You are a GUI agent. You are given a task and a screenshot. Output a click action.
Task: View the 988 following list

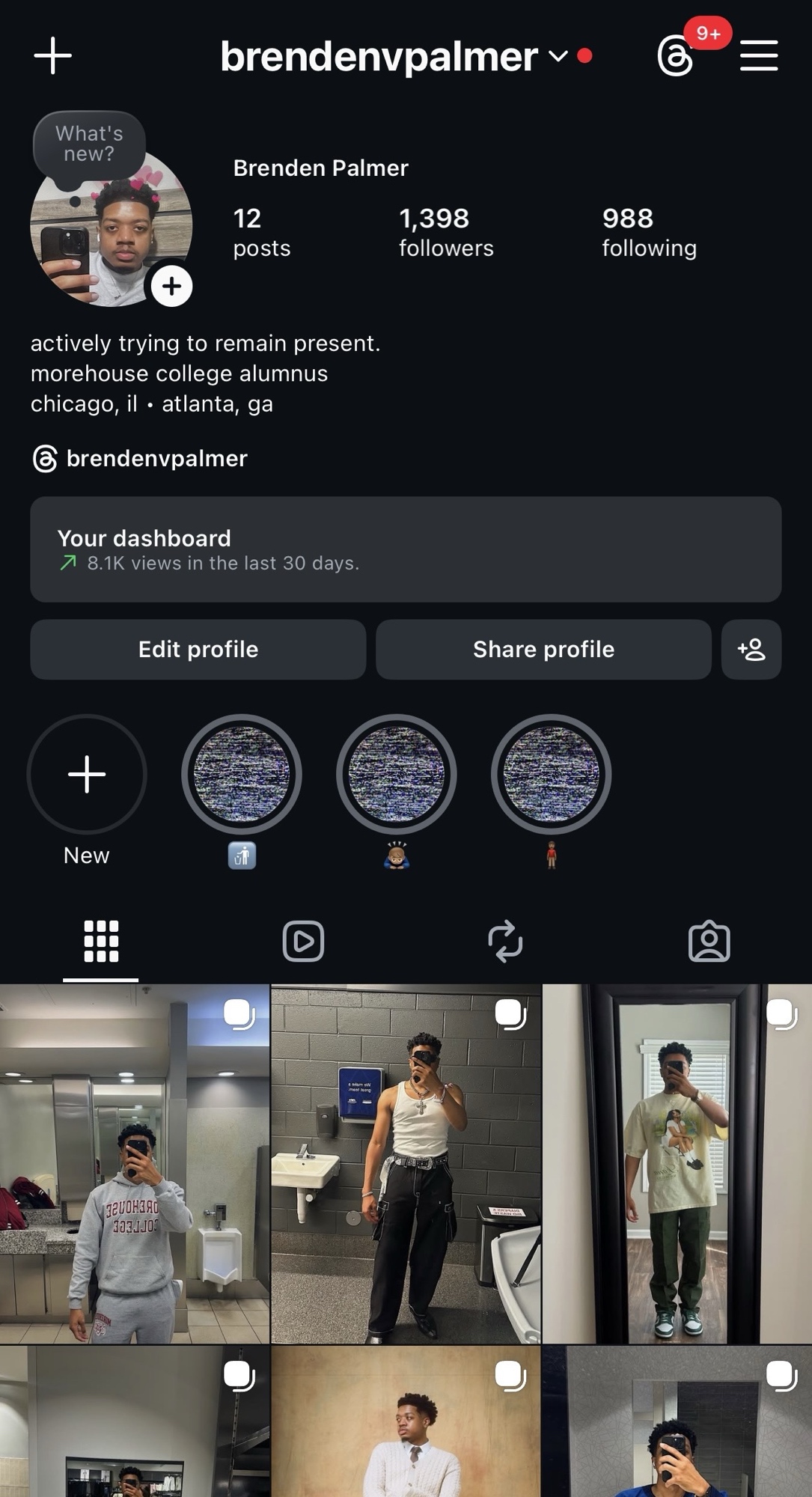[x=649, y=232]
